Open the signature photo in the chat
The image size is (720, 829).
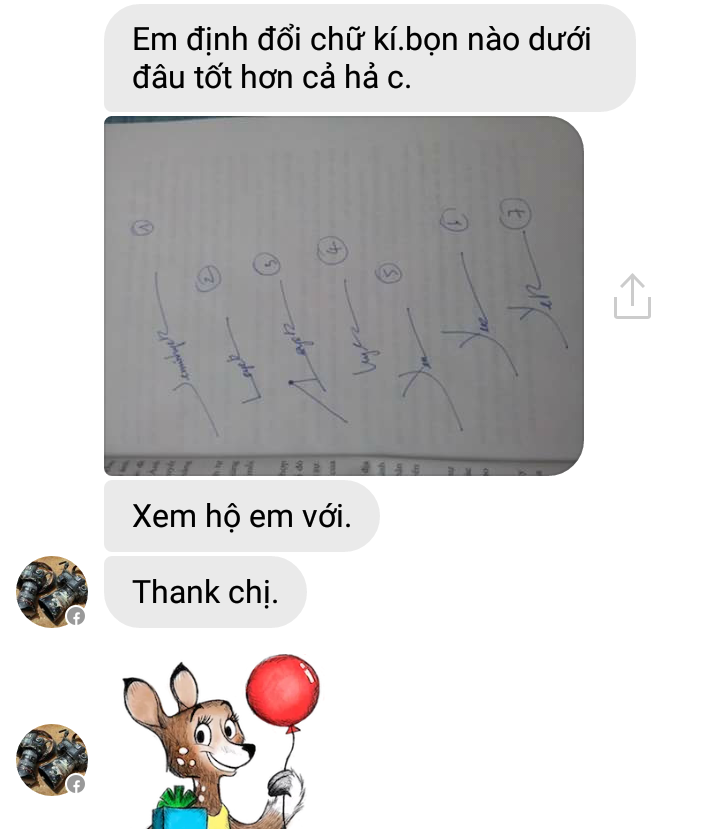(x=343, y=295)
